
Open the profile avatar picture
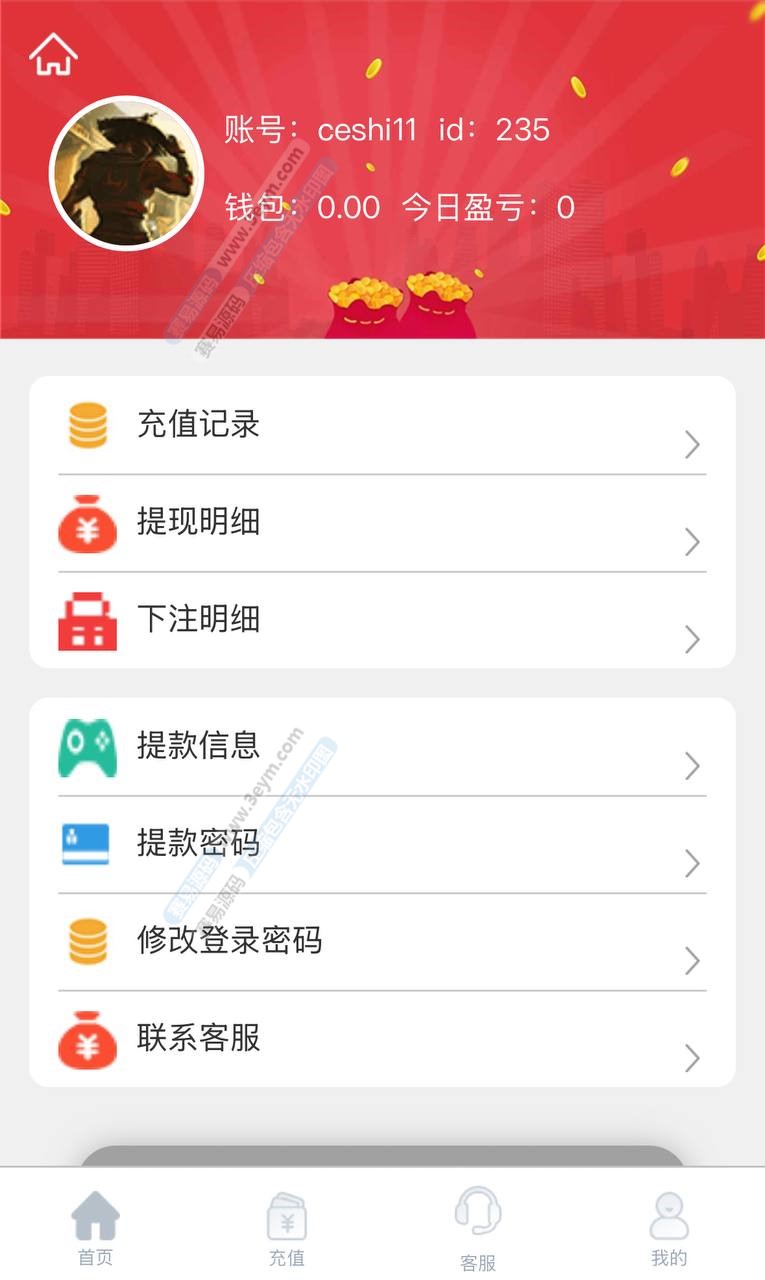pos(126,173)
